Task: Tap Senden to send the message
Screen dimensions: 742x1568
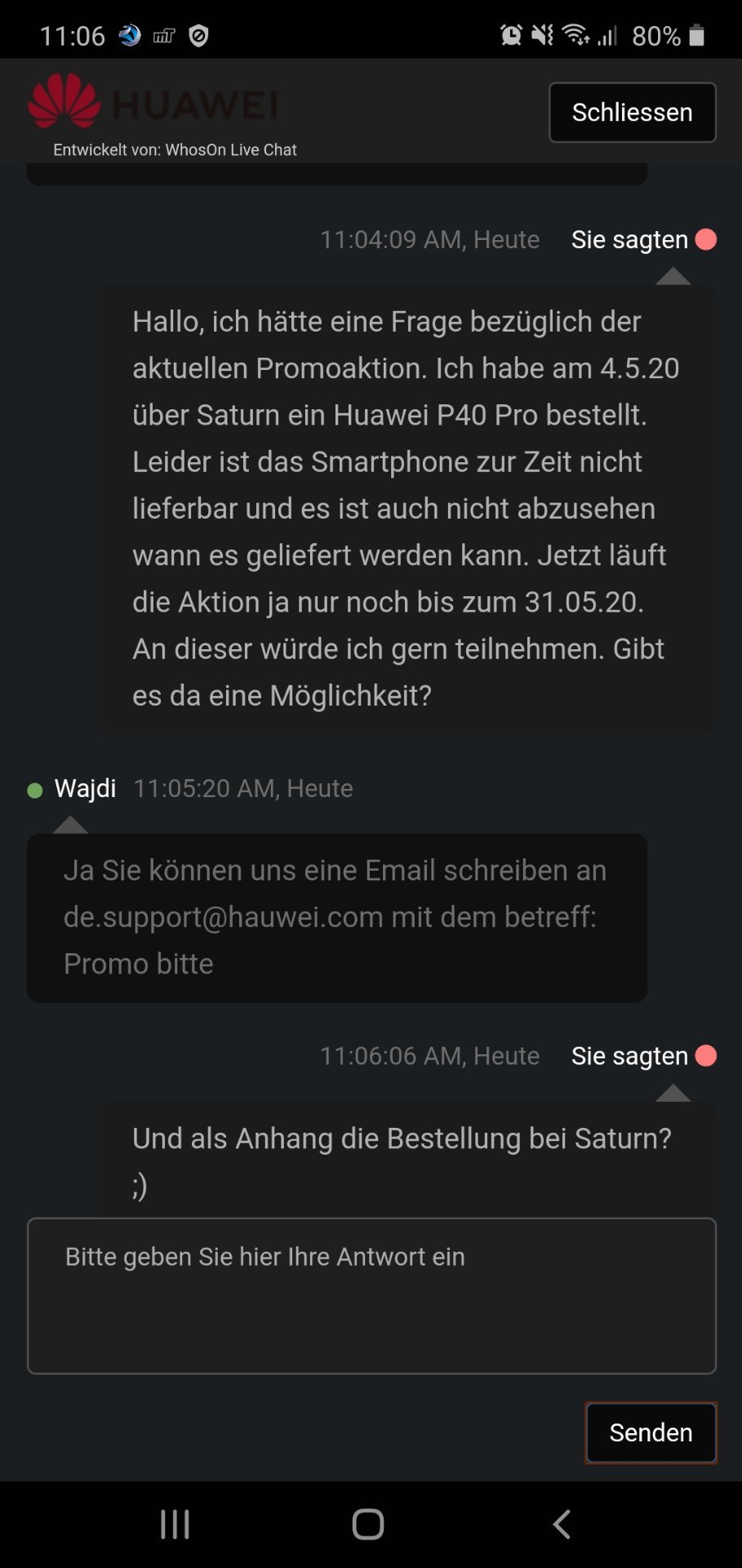Action: (x=651, y=1432)
